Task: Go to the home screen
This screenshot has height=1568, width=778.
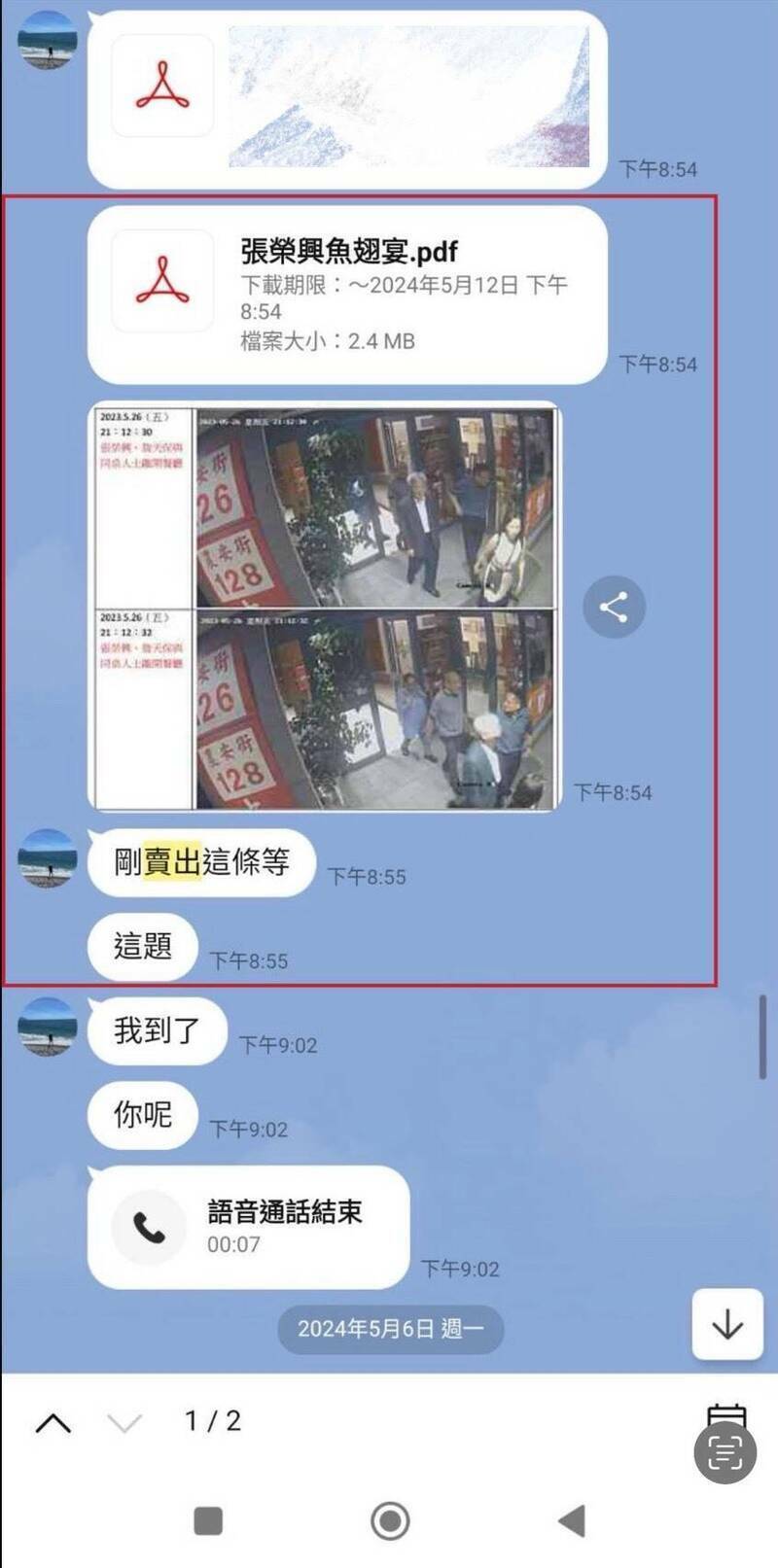Action: coord(390,1520)
